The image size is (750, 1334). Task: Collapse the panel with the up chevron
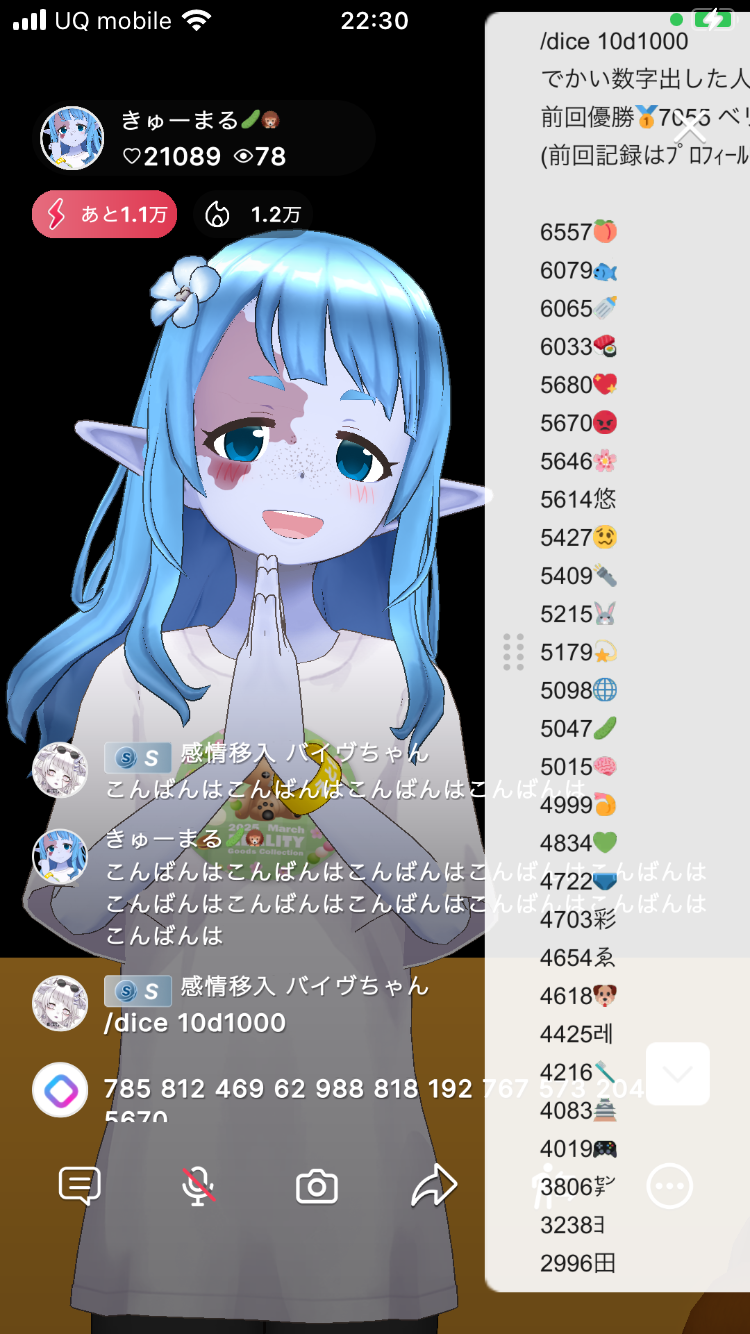click(691, 129)
